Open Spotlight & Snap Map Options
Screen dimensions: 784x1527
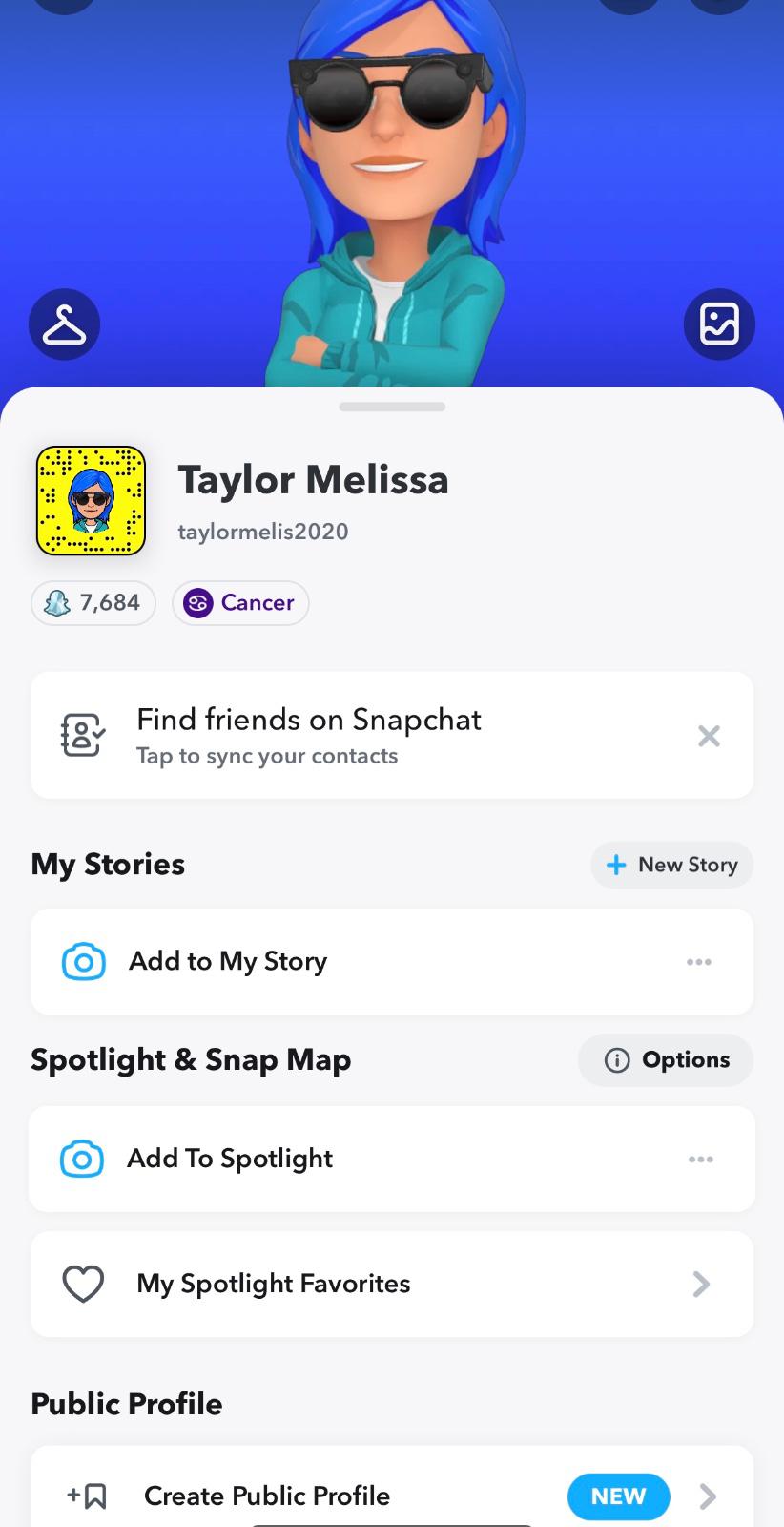[x=666, y=1060]
